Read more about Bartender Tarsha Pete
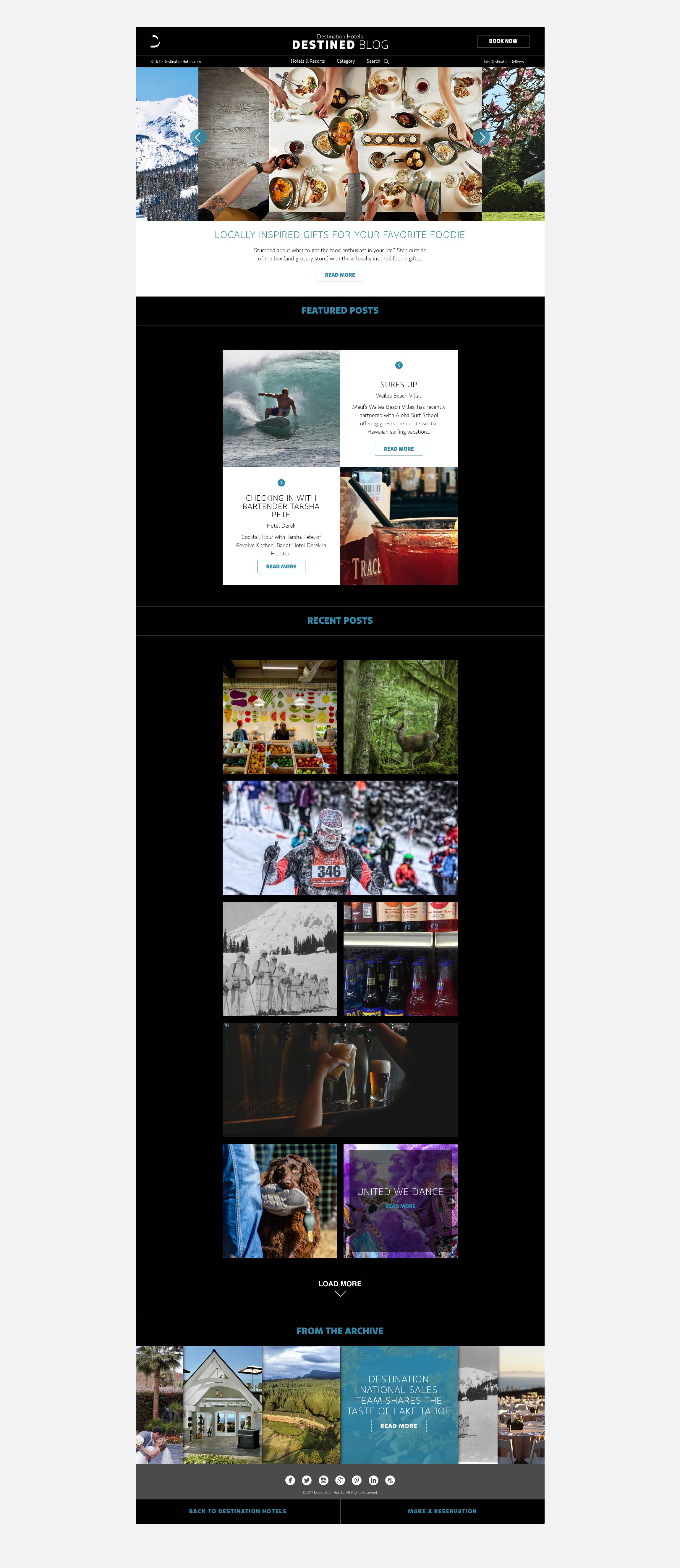680x1568 pixels. tap(281, 567)
